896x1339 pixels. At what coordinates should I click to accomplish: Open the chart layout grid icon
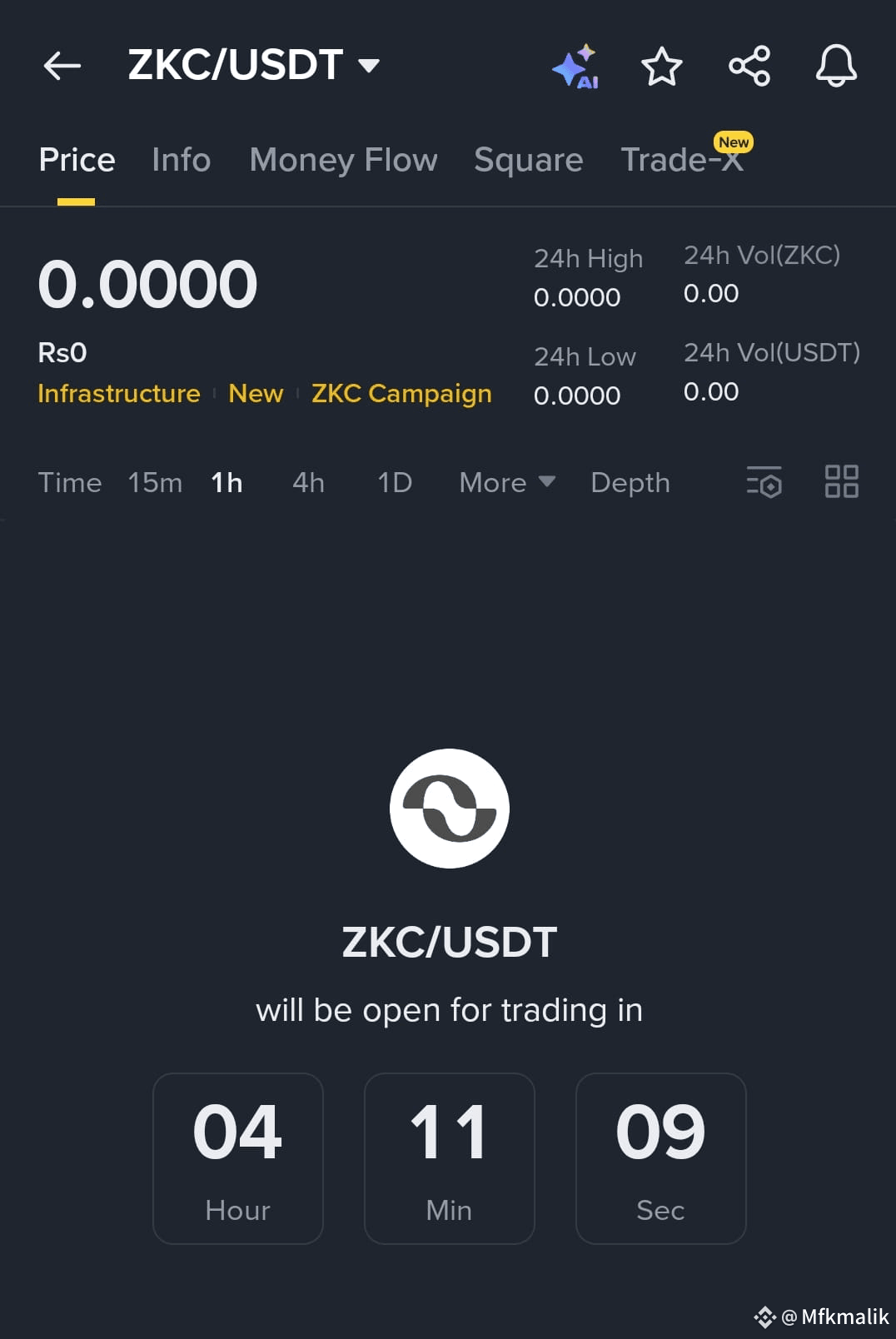840,482
